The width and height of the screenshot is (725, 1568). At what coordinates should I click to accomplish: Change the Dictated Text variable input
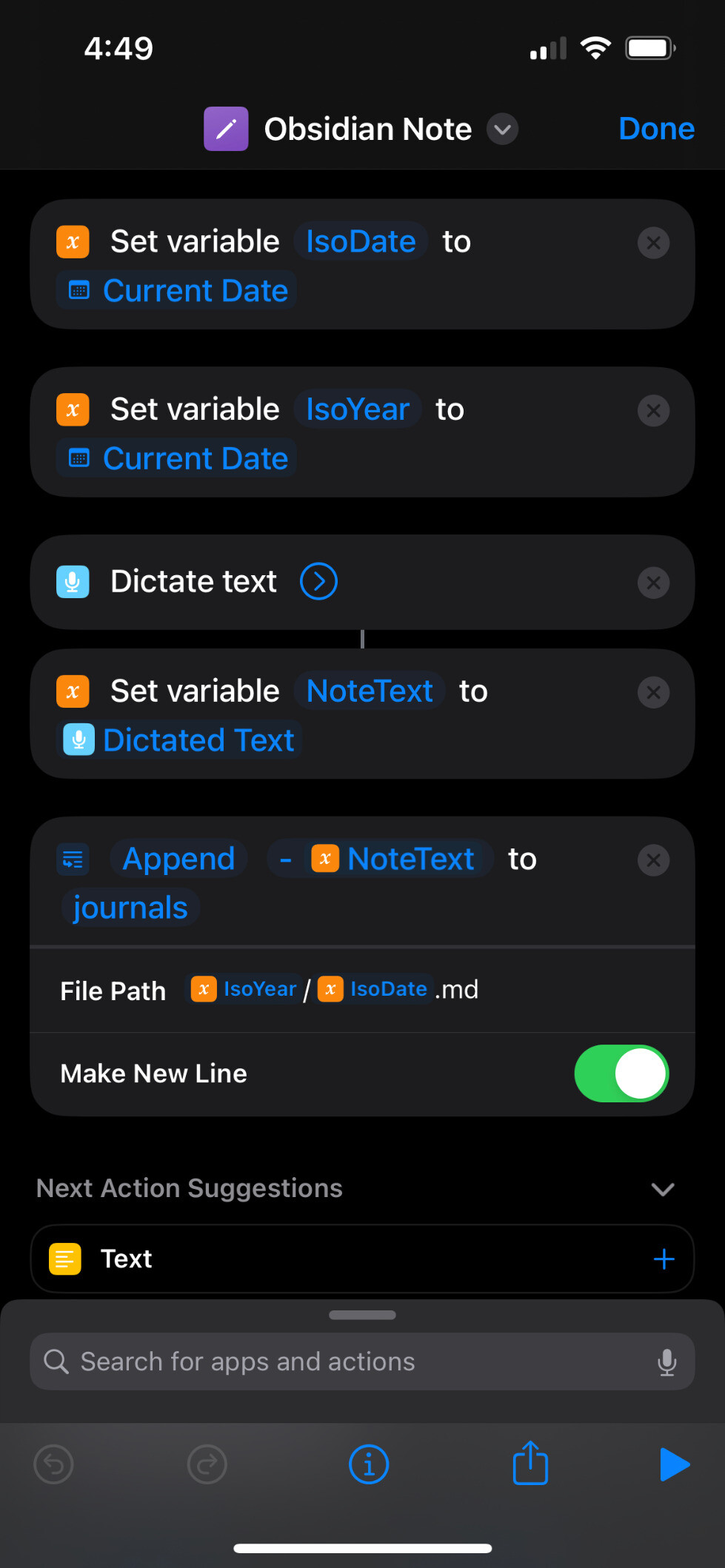180,740
